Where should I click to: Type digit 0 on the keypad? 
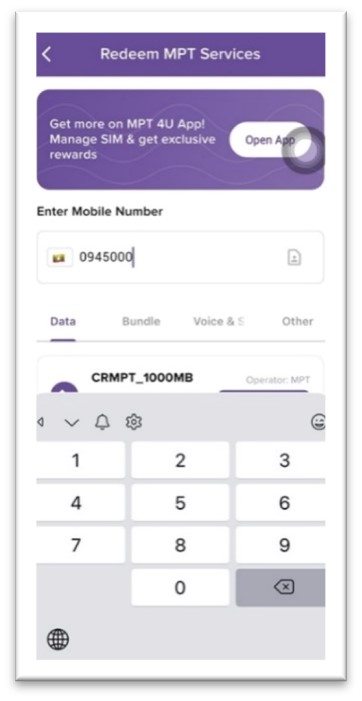coord(180,587)
